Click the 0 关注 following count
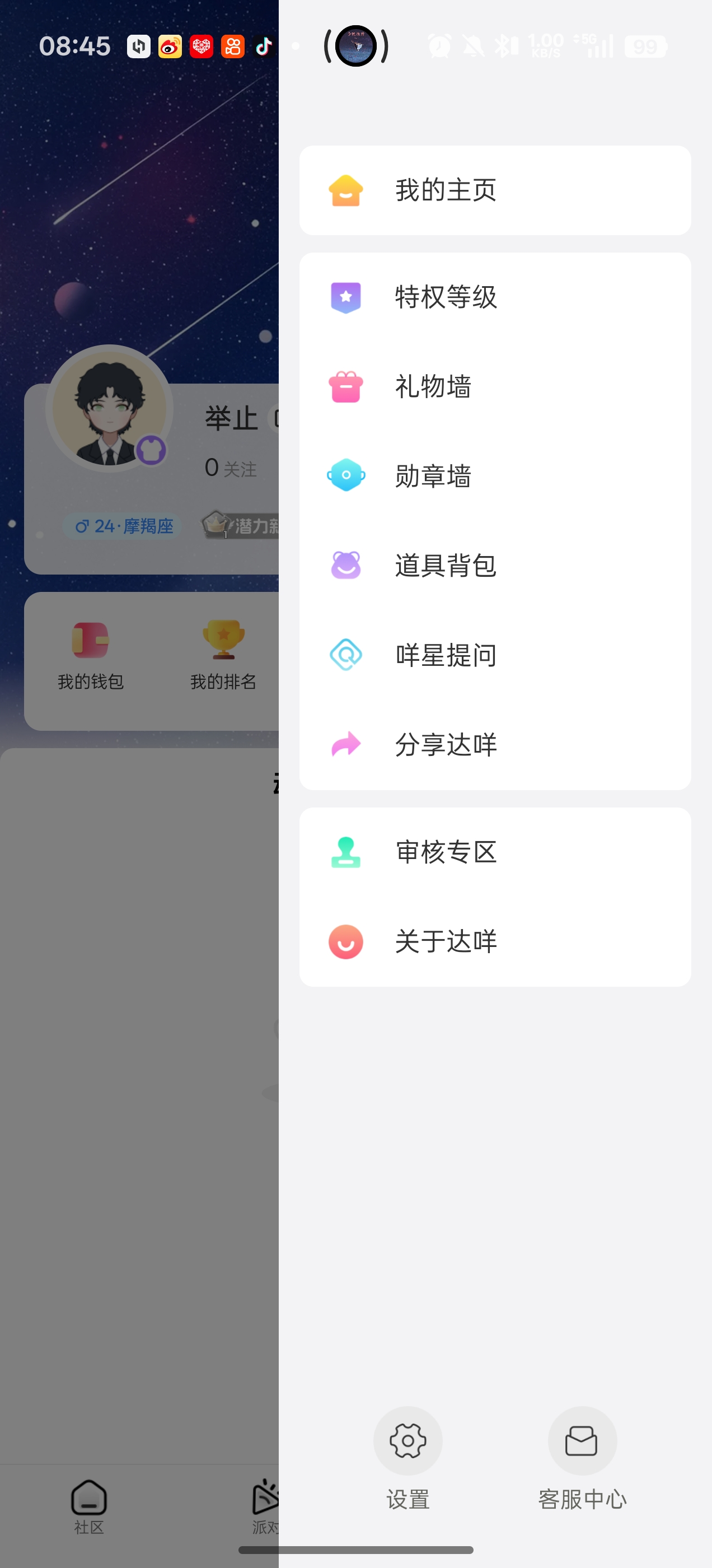712x1568 pixels. [230, 468]
